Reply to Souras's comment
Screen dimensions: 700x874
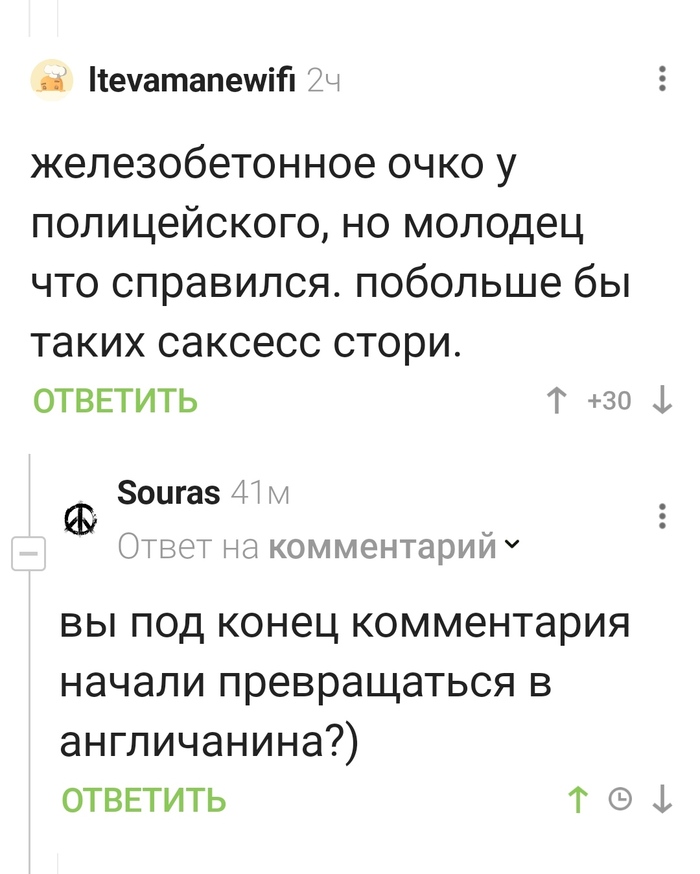pos(143,799)
